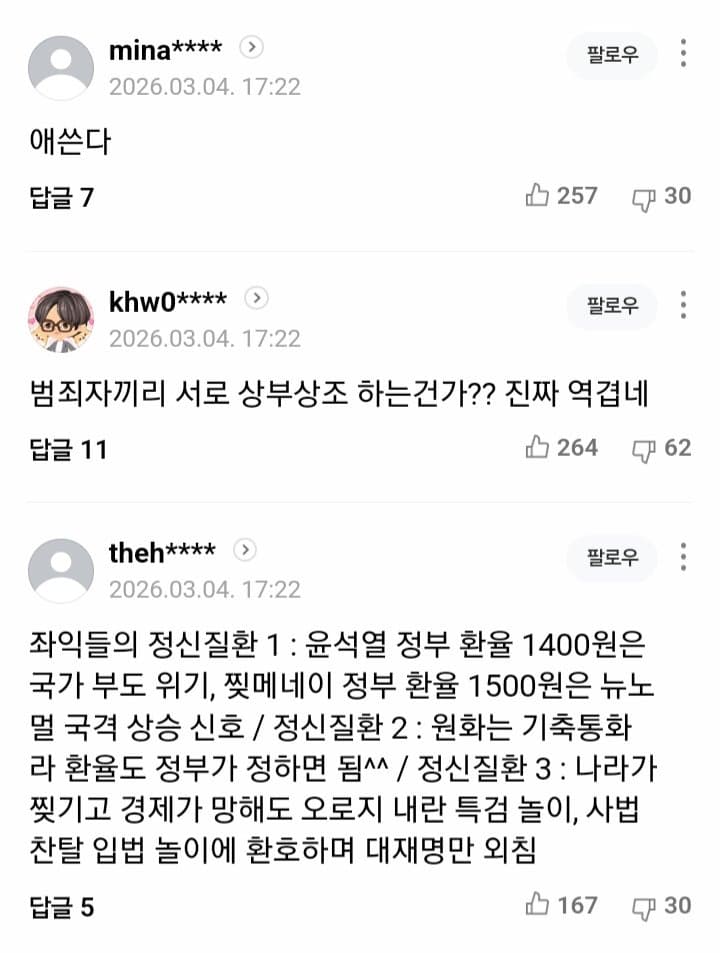Follow user mina****

612,55
